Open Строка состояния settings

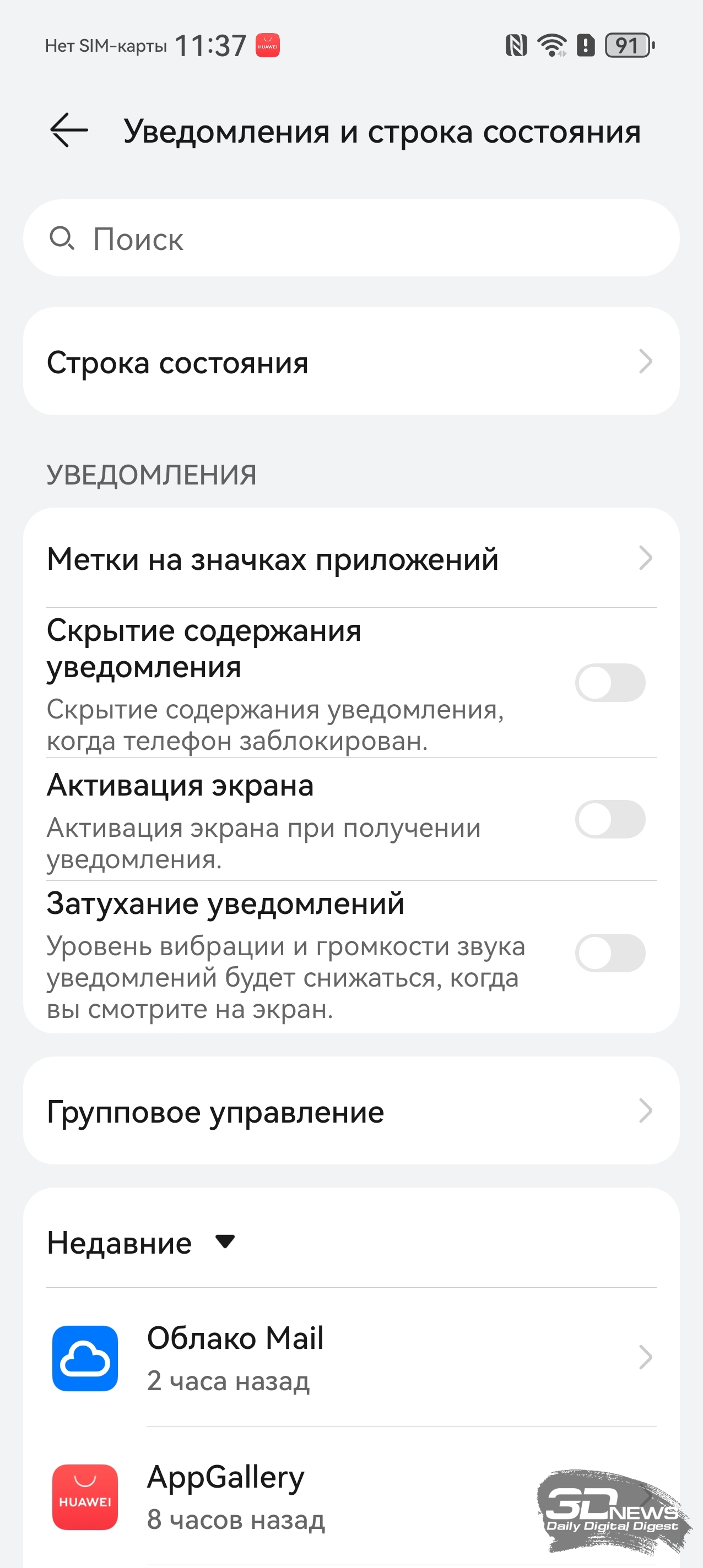click(351, 362)
